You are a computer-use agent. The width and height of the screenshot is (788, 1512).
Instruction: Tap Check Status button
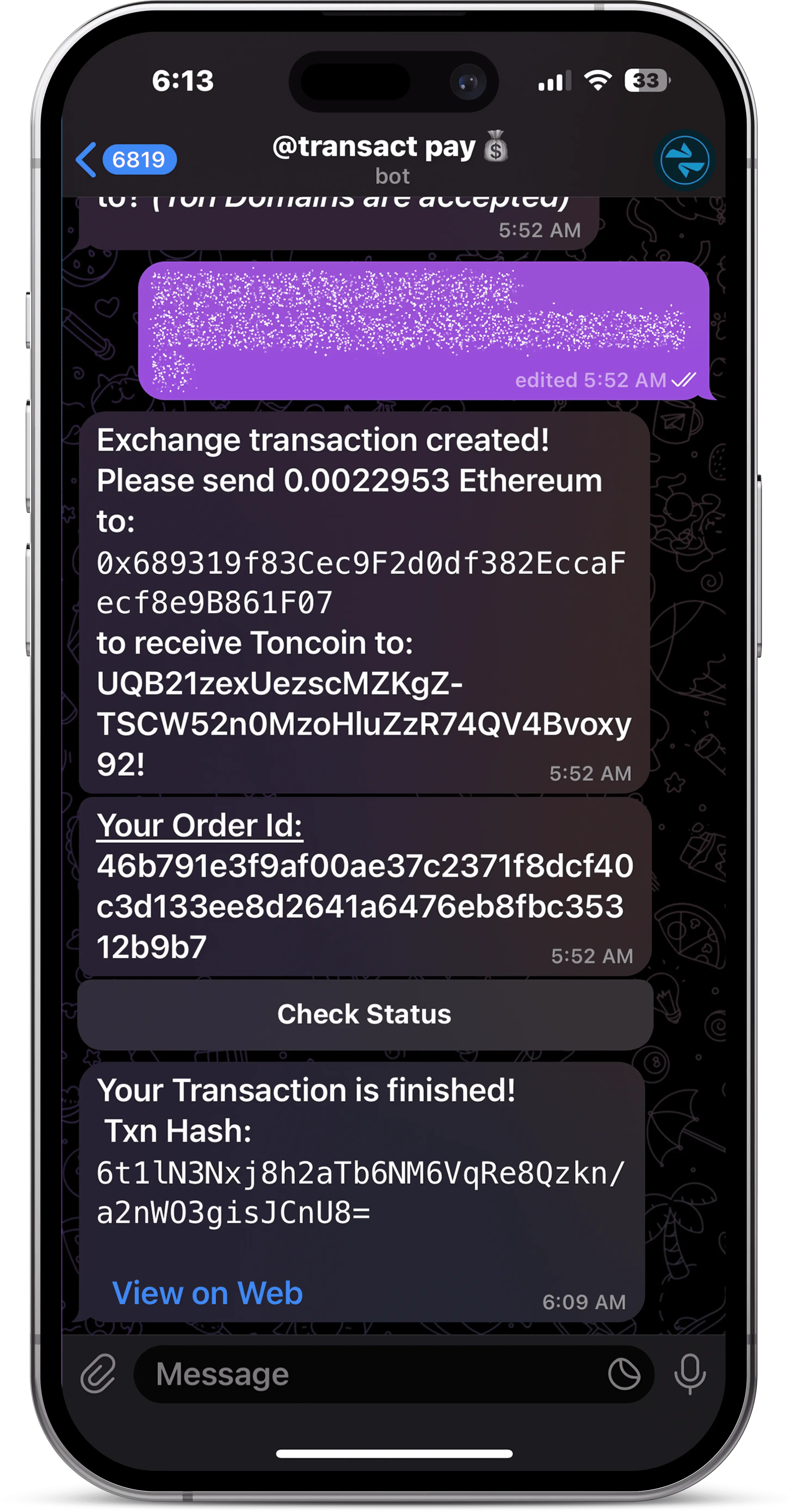coord(365,1014)
